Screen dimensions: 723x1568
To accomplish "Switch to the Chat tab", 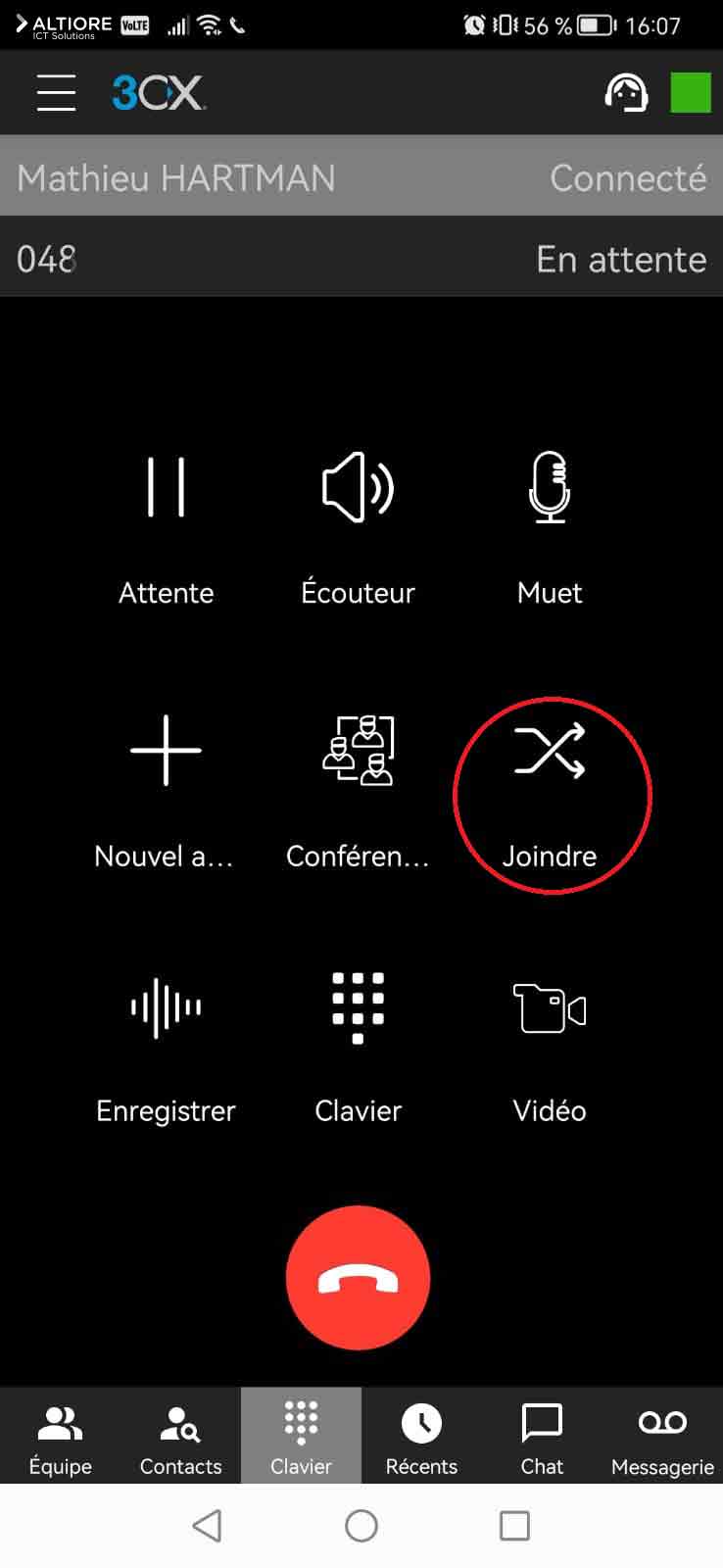I will pos(542,1437).
